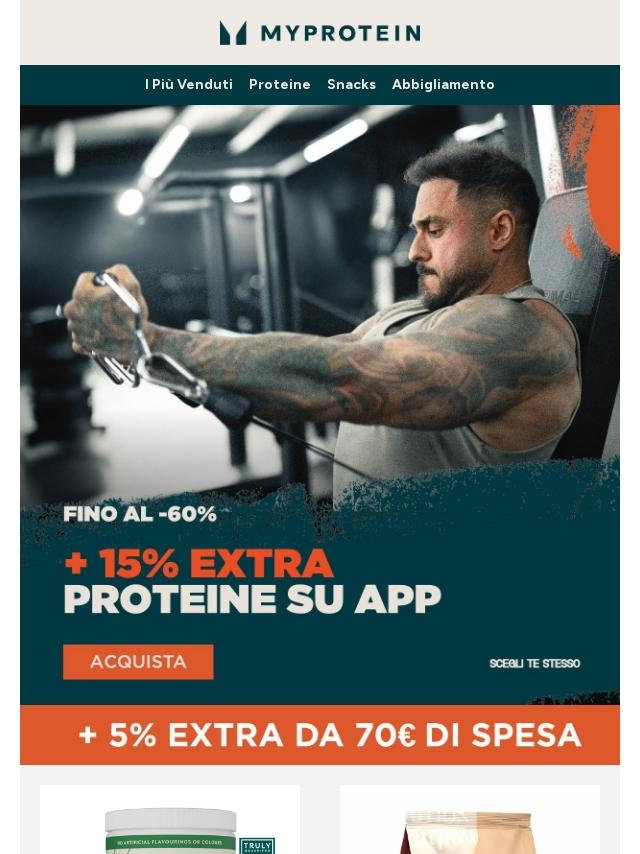The width and height of the screenshot is (640, 854).
Task: Open the I Più Venduti link
Action: pyautogui.click(x=188, y=85)
